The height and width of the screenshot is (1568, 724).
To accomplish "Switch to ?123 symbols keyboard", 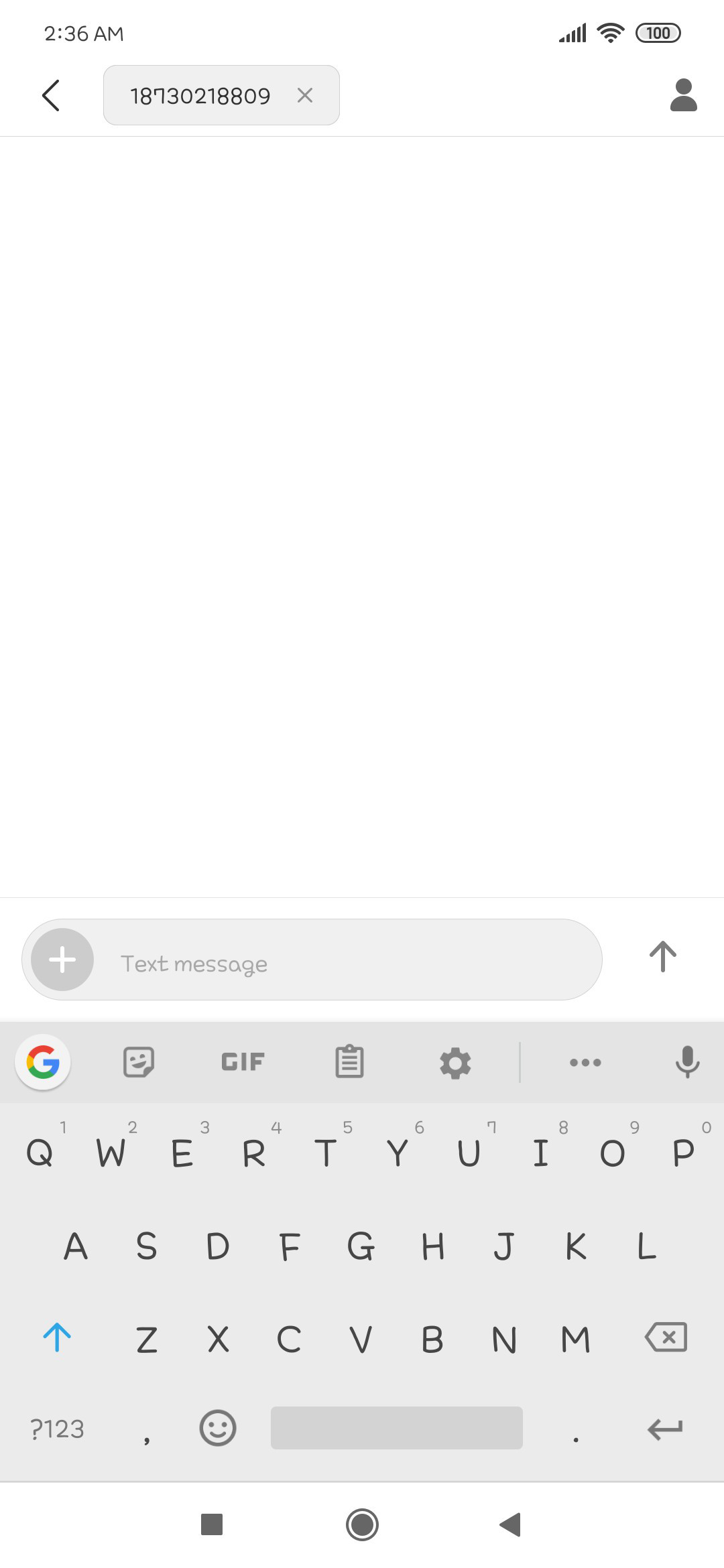I will pyautogui.click(x=57, y=1429).
